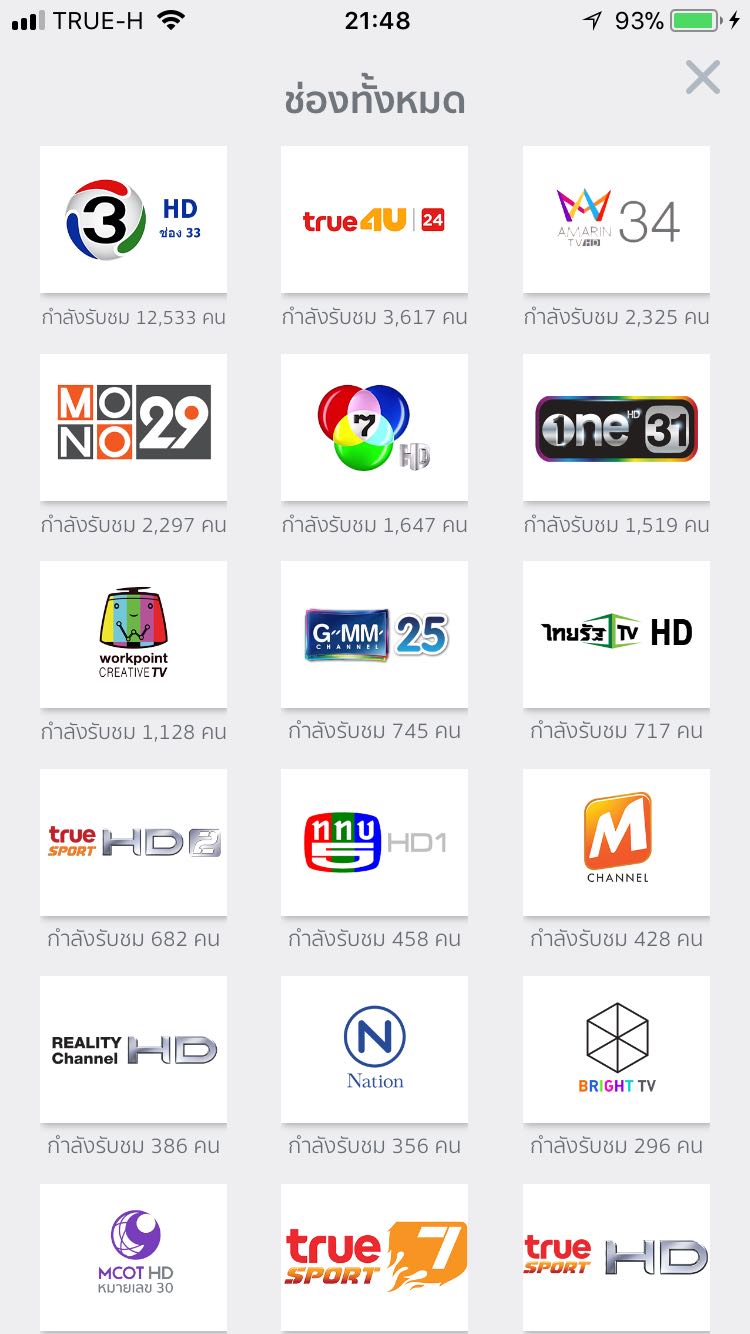The image size is (750, 1334).
Task: Open the M Channel tile
Action: 616,842
